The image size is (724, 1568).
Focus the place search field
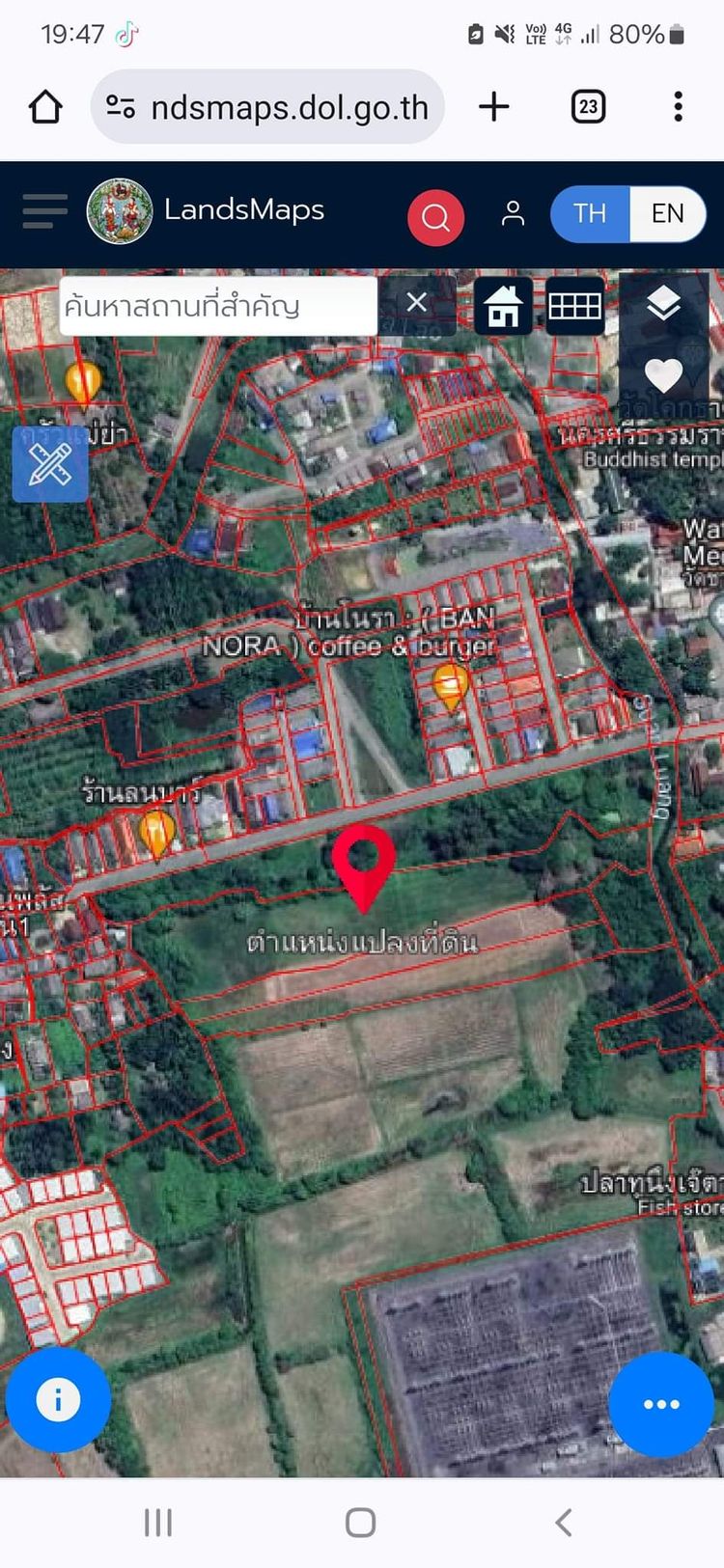(x=217, y=306)
